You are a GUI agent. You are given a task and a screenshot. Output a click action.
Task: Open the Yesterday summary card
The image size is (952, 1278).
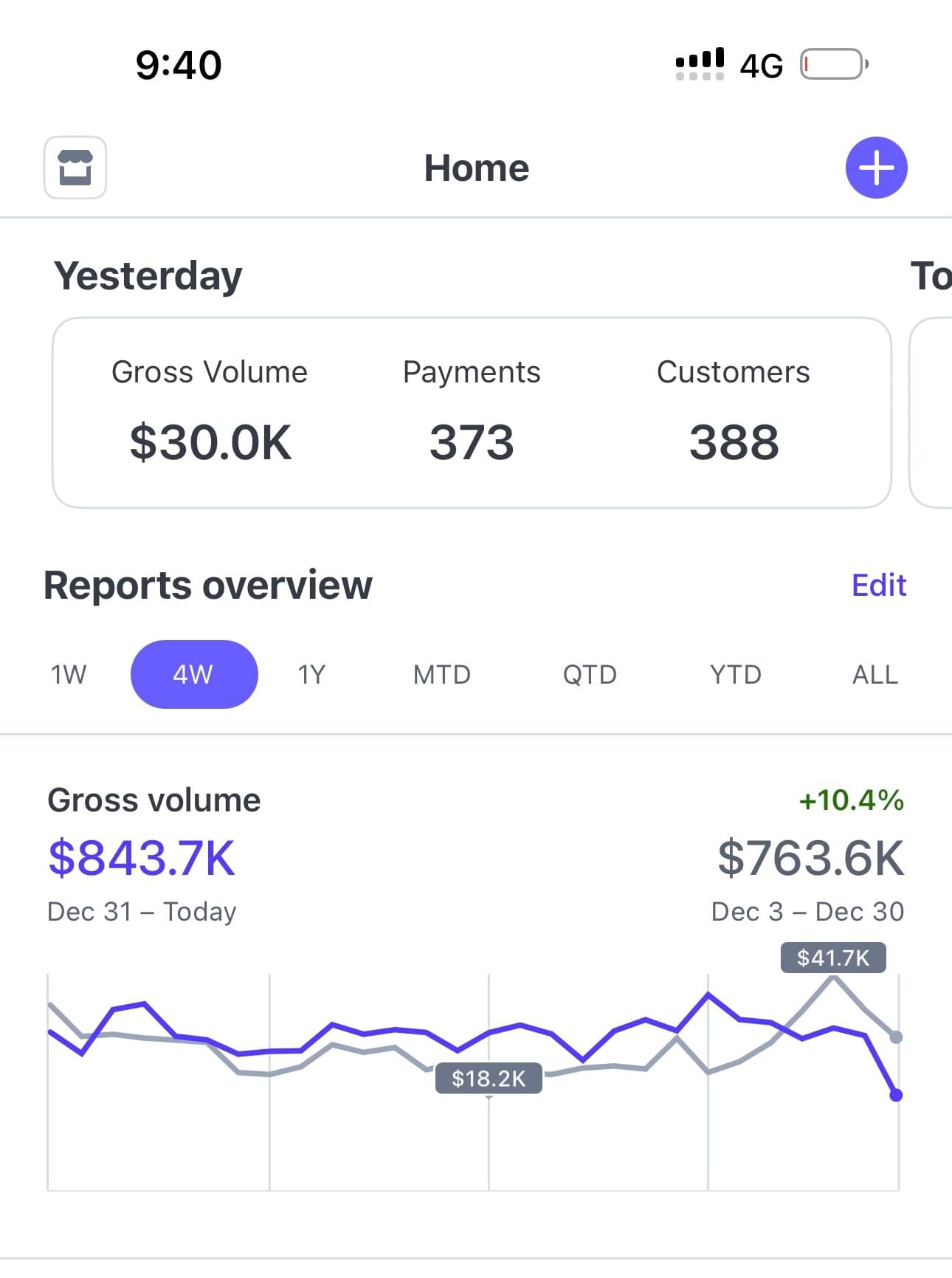click(x=472, y=413)
